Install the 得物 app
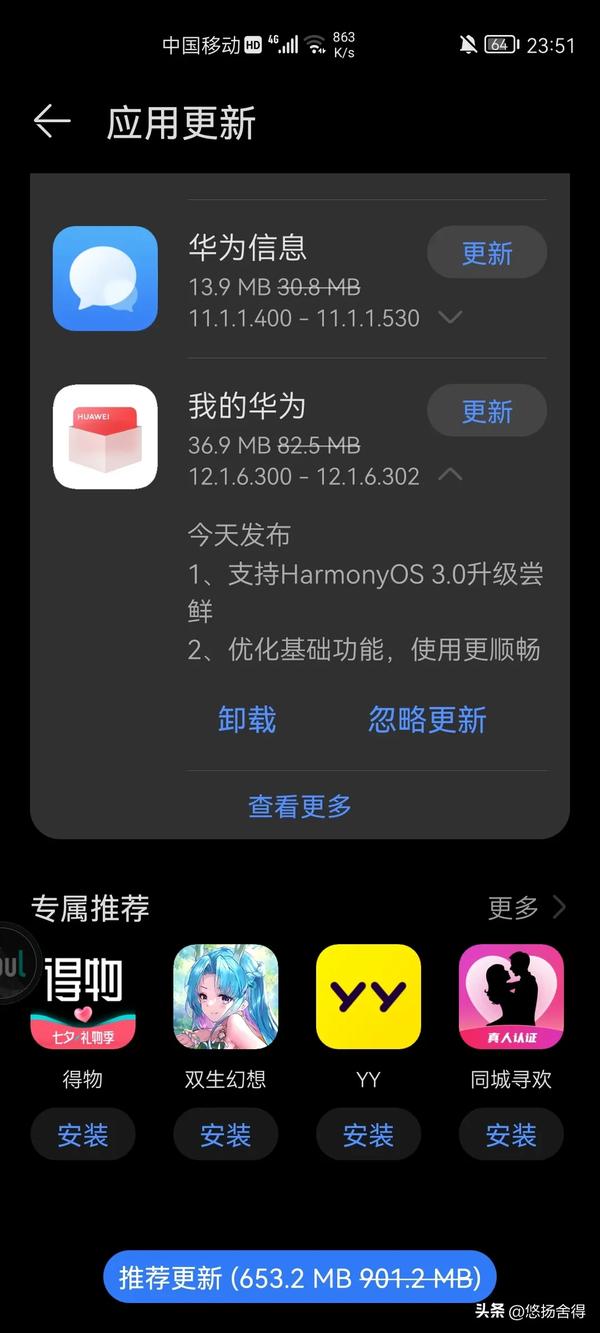Image resolution: width=600 pixels, height=1333 pixels. pyautogui.click(x=83, y=1135)
